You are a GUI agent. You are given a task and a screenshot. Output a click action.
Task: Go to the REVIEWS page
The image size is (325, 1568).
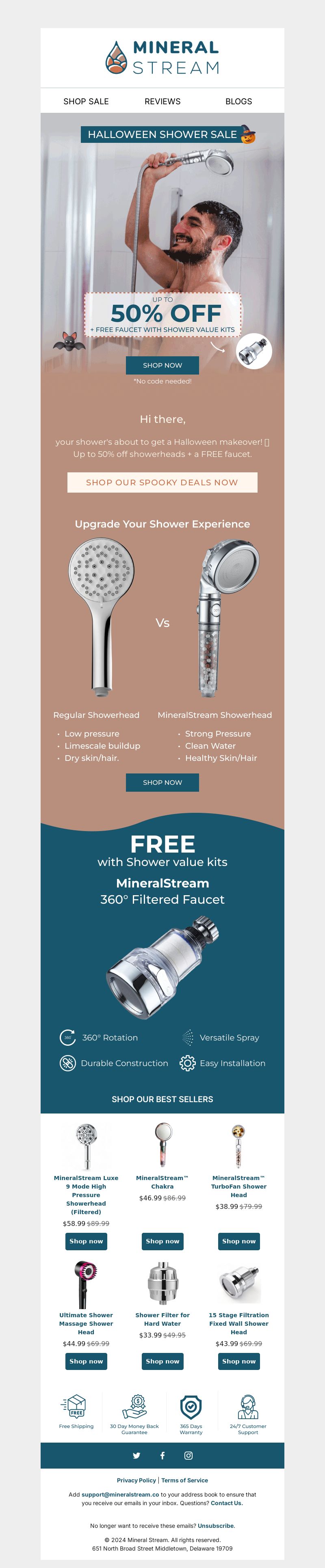click(x=162, y=101)
